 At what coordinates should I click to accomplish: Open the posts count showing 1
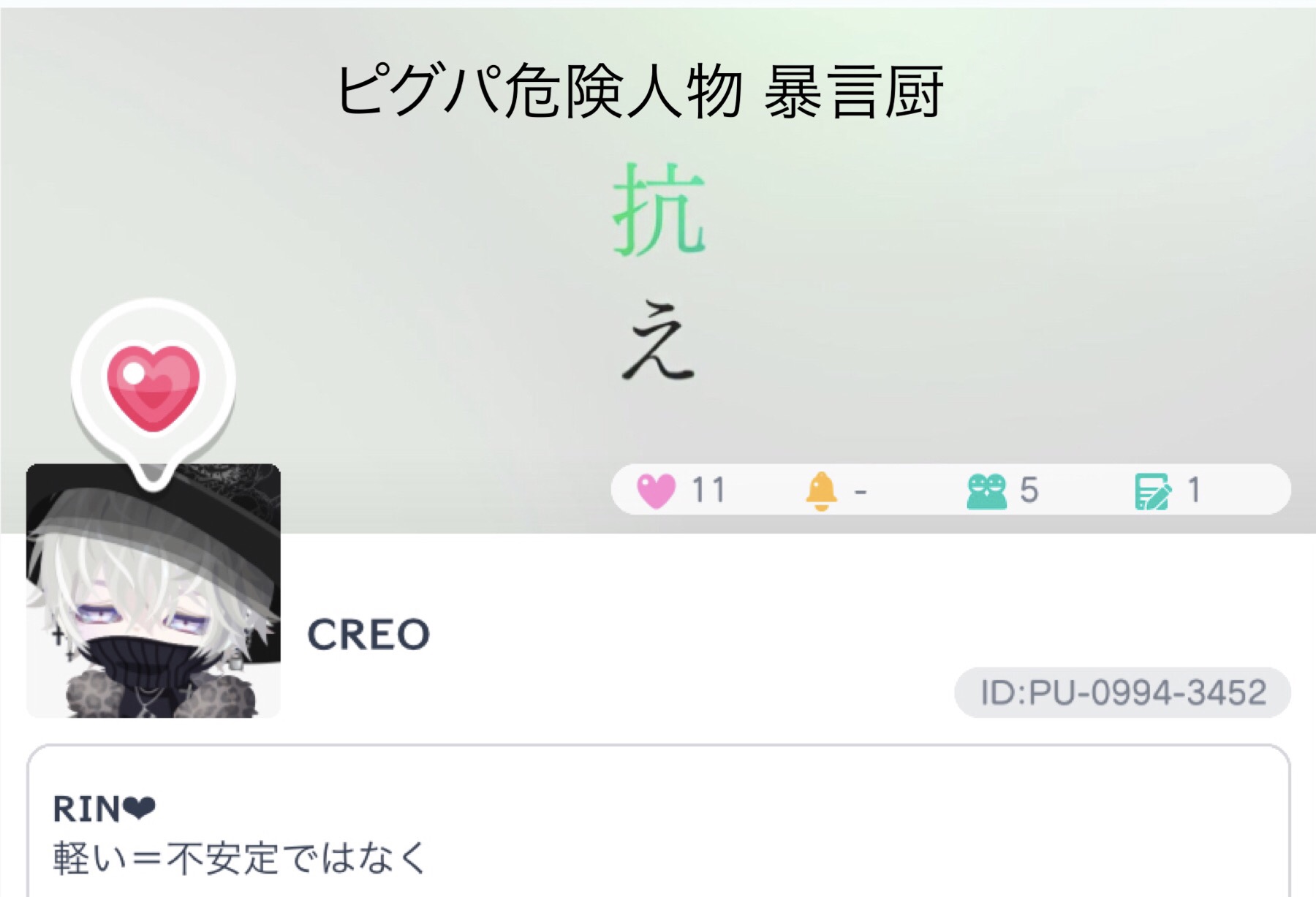click(x=1168, y=491)
